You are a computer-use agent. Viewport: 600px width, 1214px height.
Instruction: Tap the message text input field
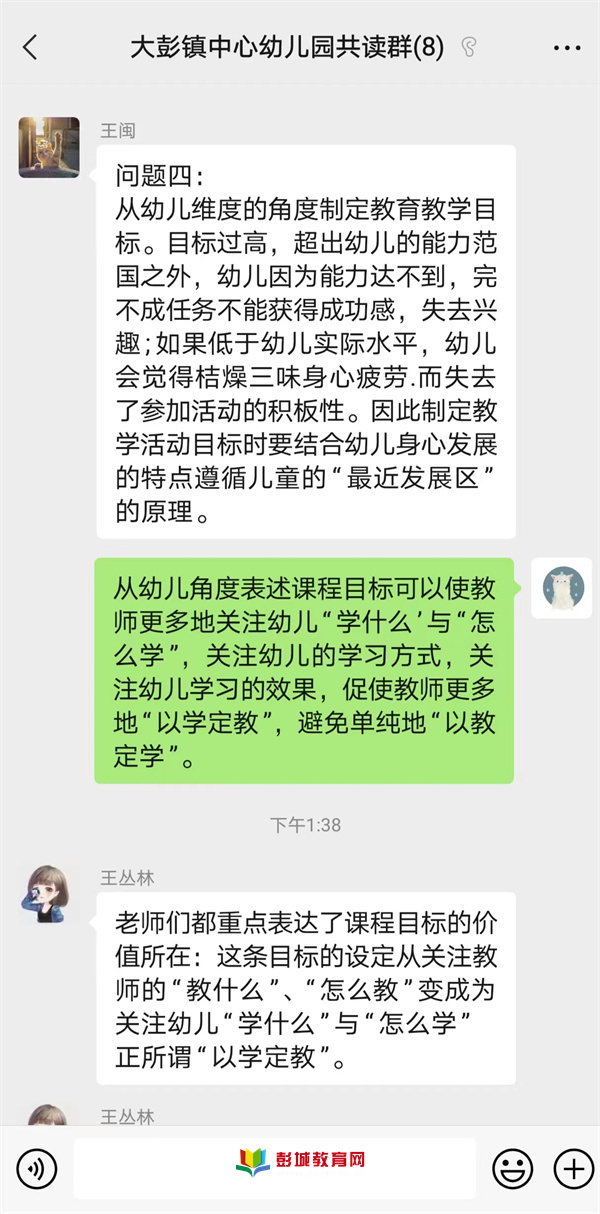275,1167
